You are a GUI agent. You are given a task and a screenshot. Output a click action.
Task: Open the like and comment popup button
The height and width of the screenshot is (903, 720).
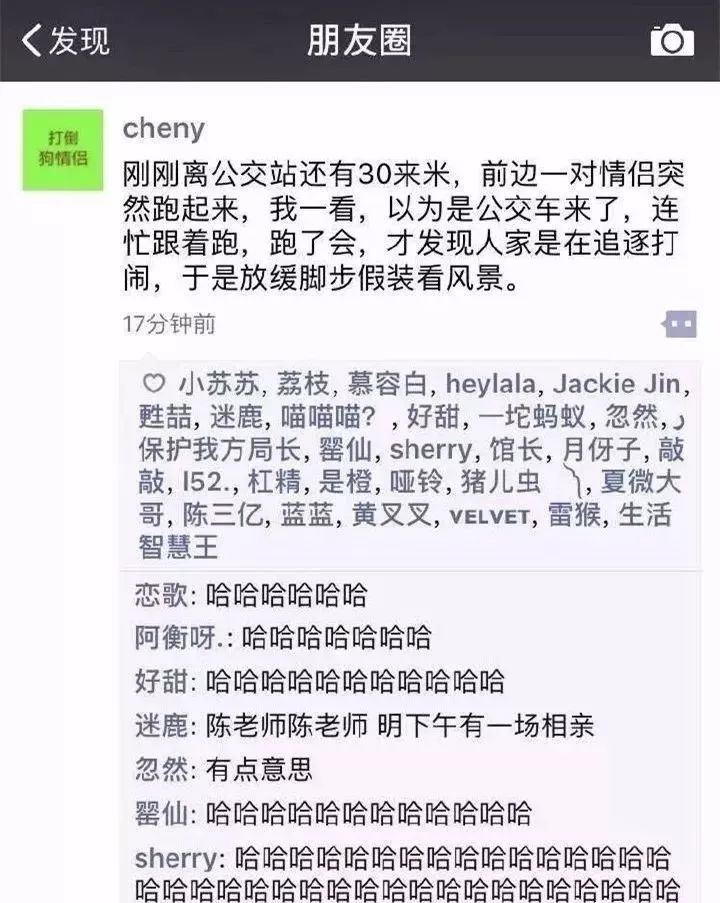(679, 324)
